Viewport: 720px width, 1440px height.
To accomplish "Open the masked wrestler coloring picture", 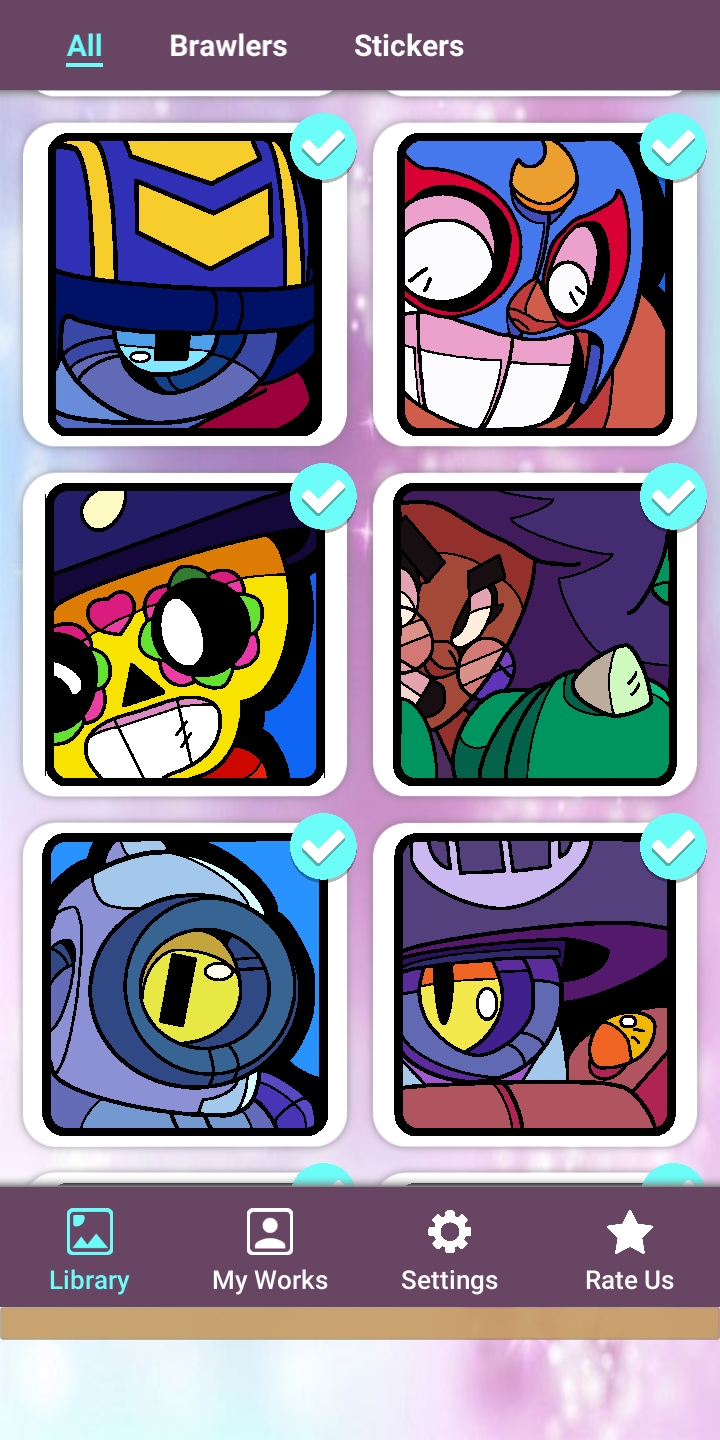I will [535, 285].
